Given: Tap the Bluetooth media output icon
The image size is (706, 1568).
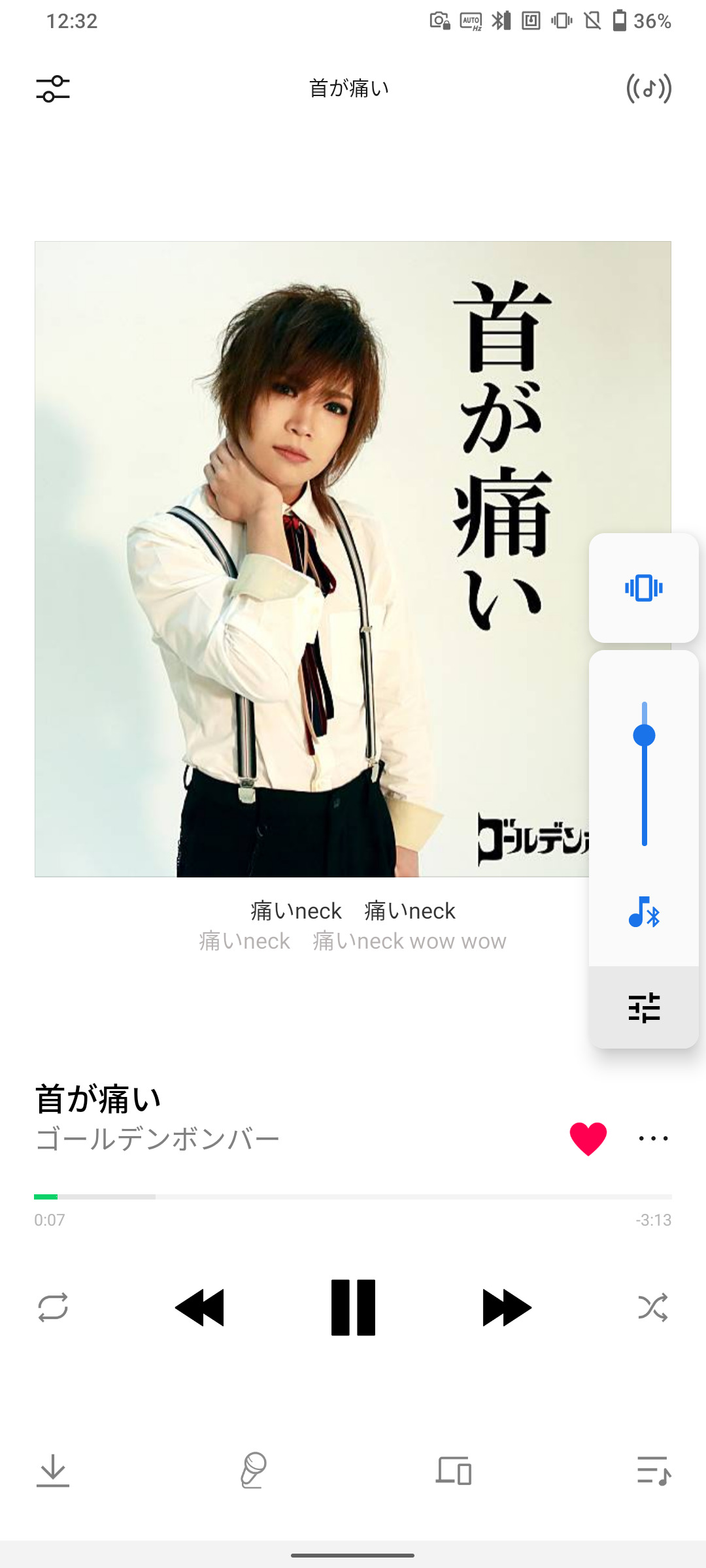Looking at the screenshot, I should [644, 913].
